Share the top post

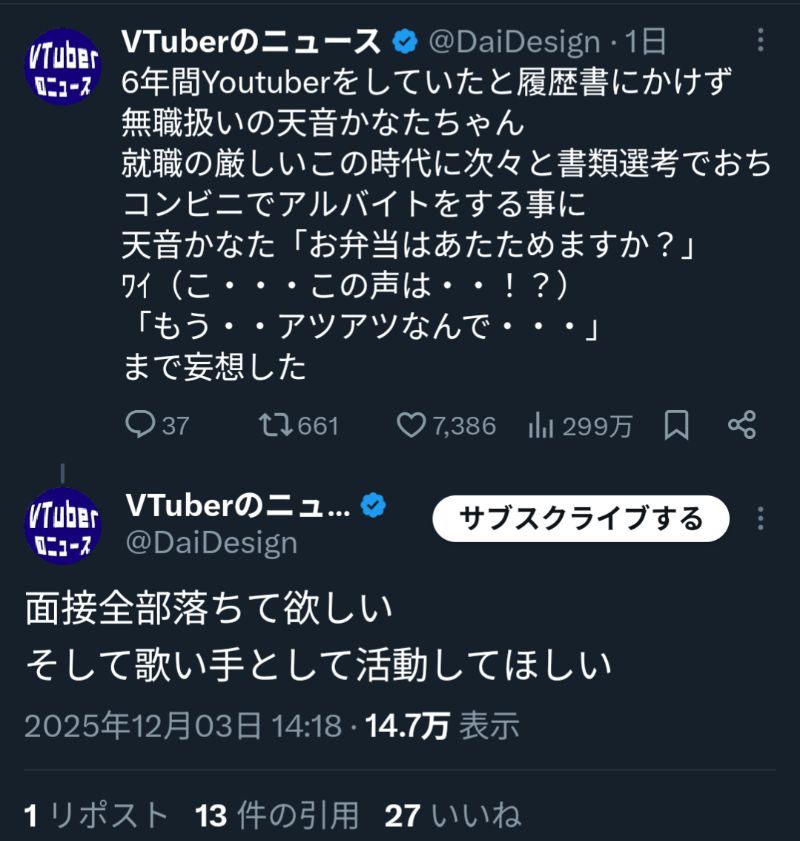[742, 425]
